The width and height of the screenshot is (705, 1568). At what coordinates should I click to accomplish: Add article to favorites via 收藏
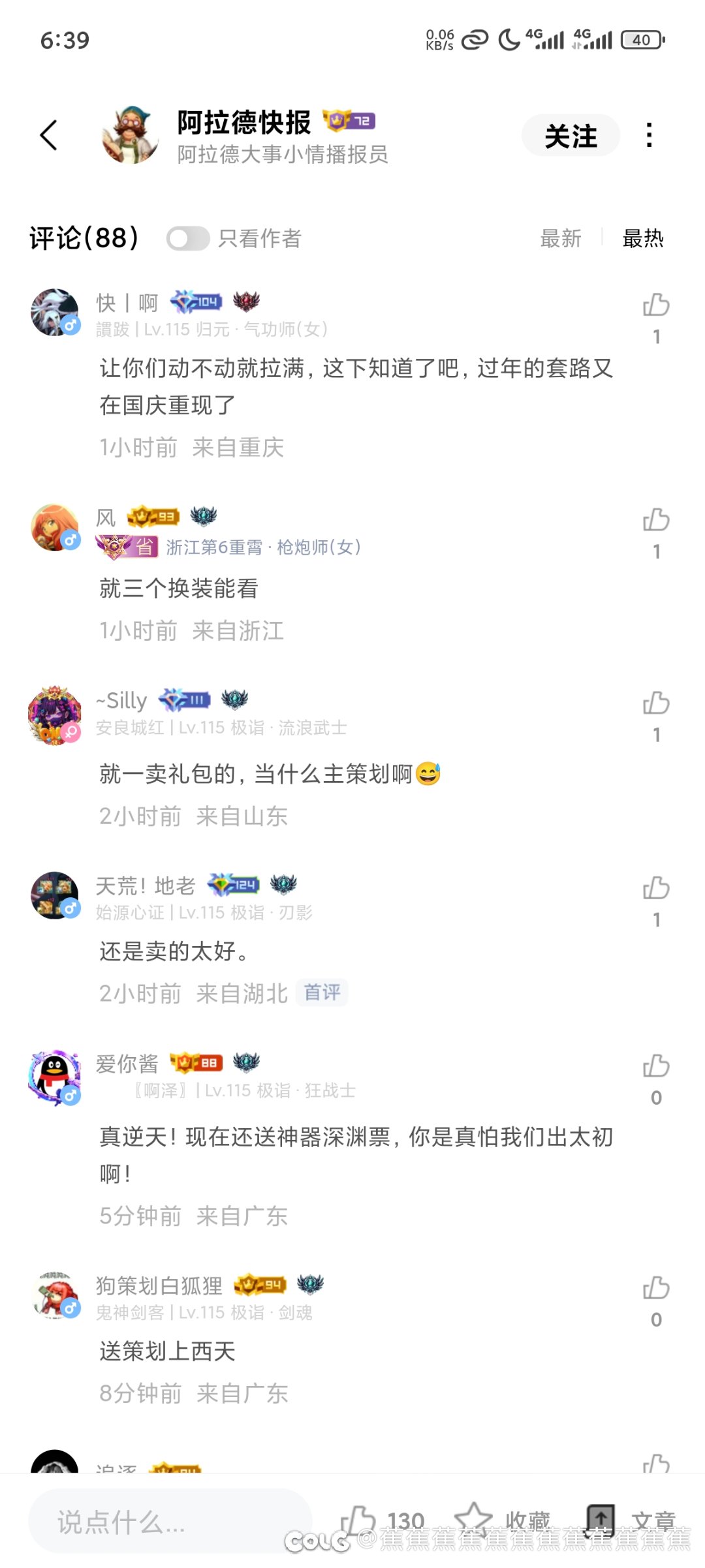tap(503, 1520)
